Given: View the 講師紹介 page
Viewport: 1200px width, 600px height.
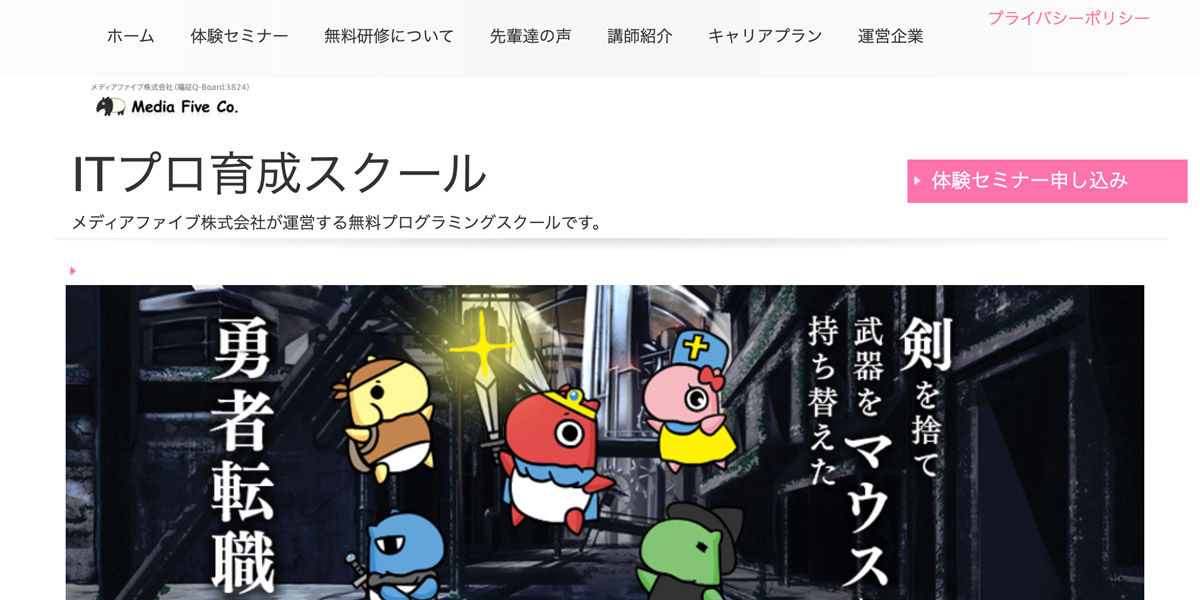Looking at the screenshot, I should 640,36.
